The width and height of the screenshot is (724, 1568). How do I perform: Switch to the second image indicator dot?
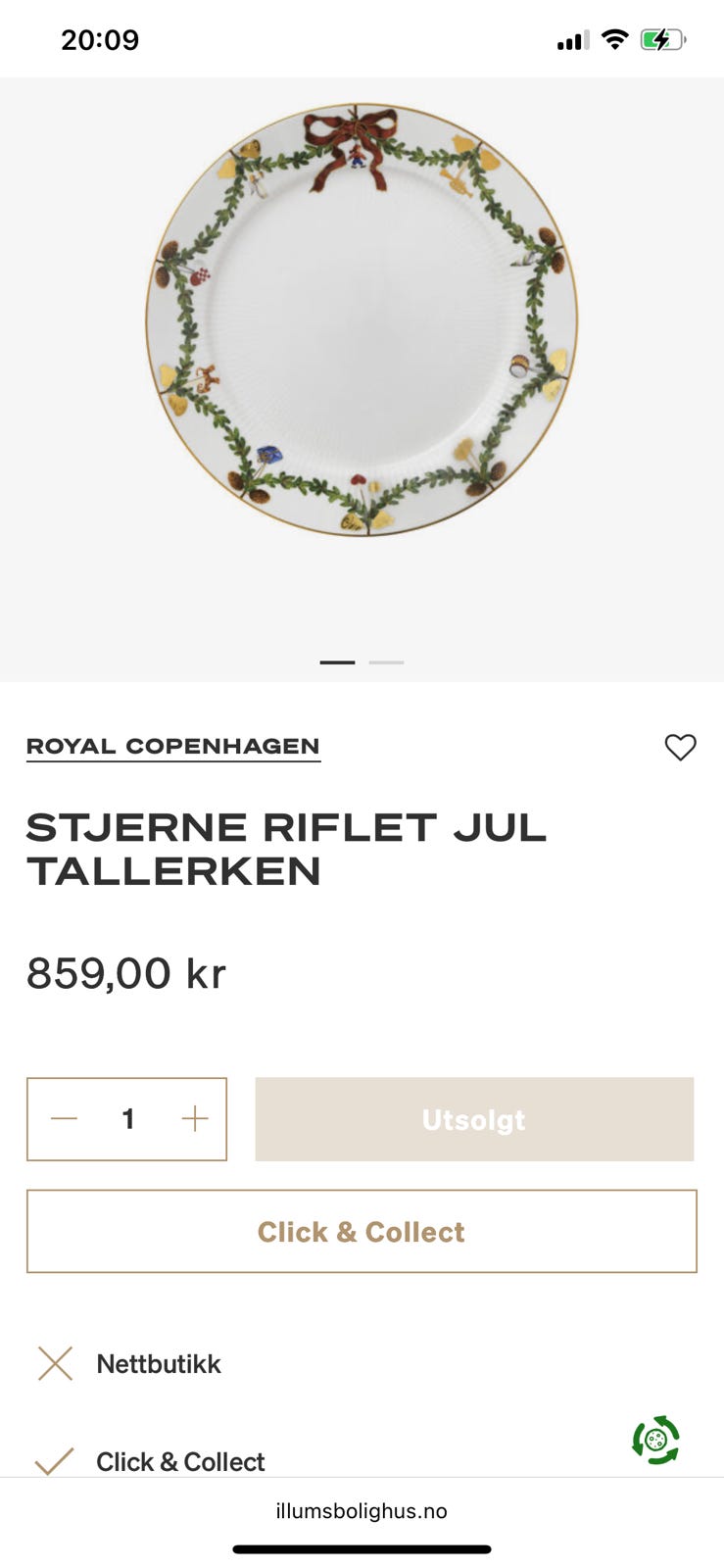click(386, 661)
